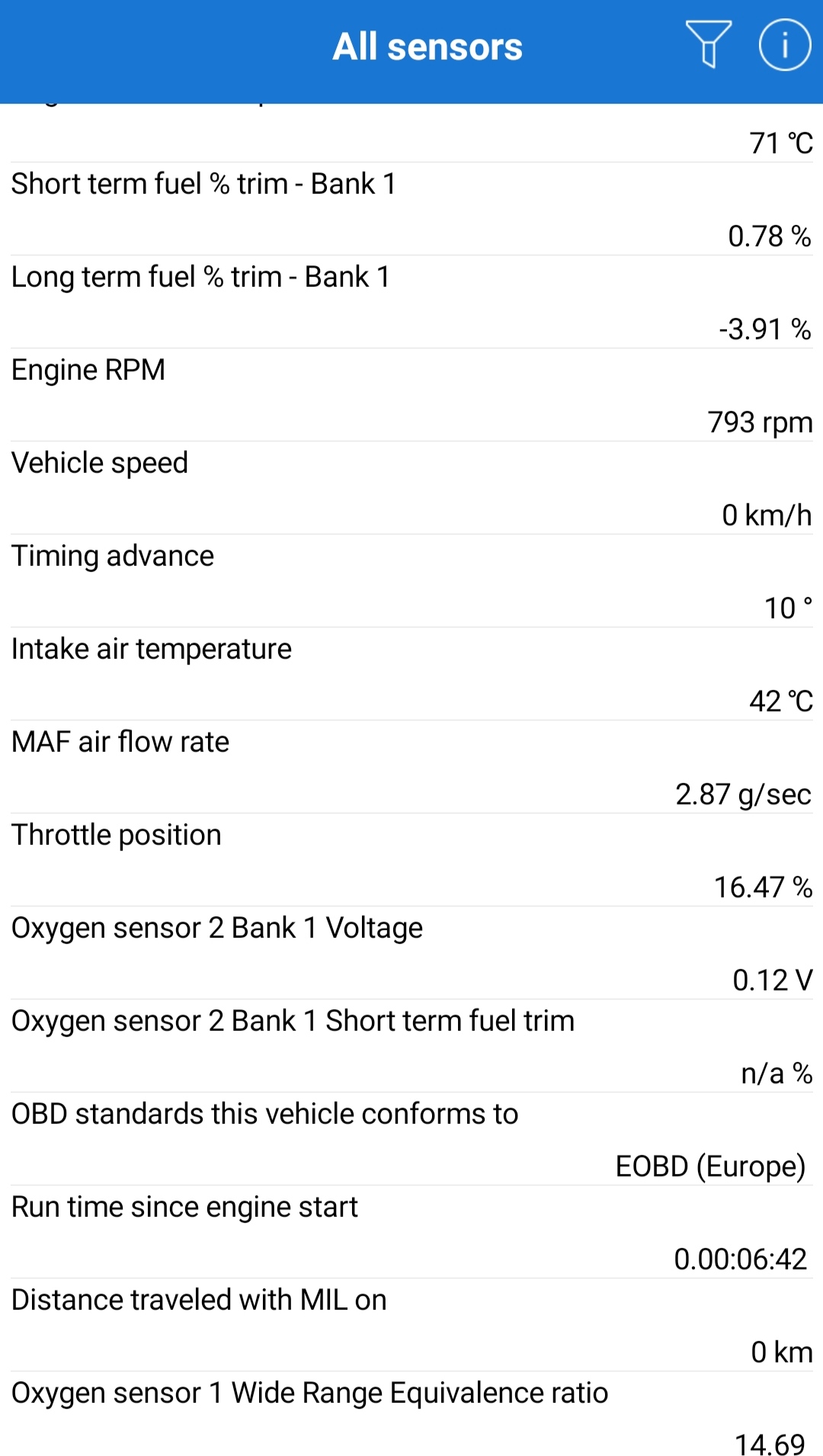The image size is (823, 1456).
Task: Open Throttle position sensor
Action: [411, 860]
